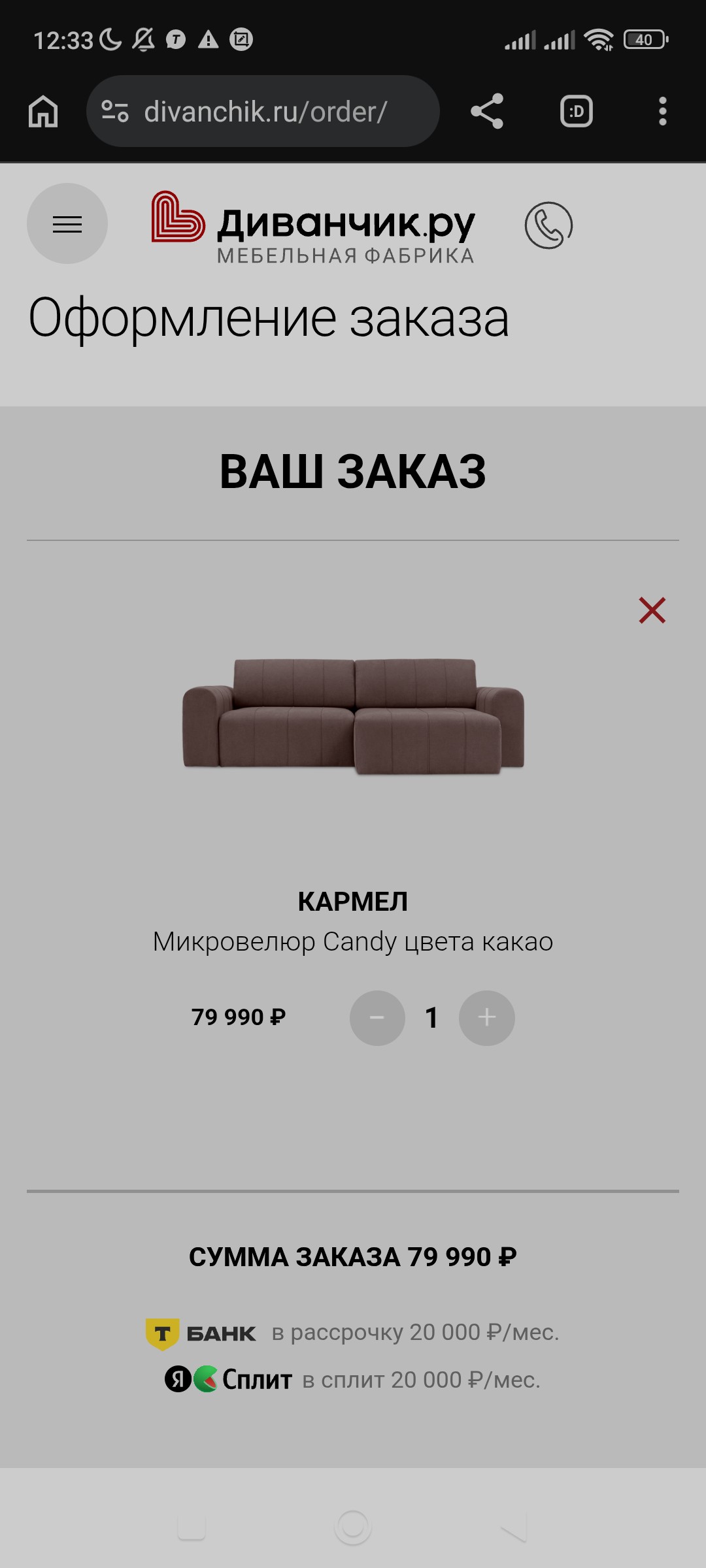
Task: Open the browser tabs switcher
Action: coord(577,111)
